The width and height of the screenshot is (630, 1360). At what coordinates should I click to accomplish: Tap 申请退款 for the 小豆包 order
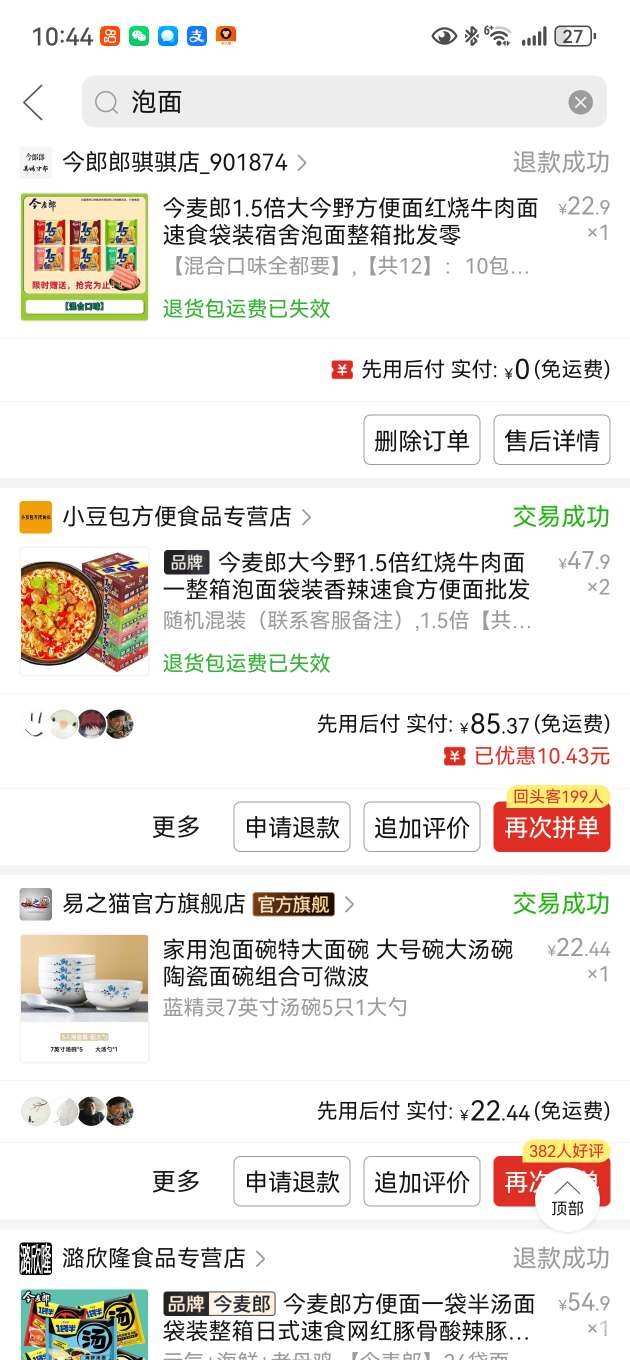coord(292,827)
